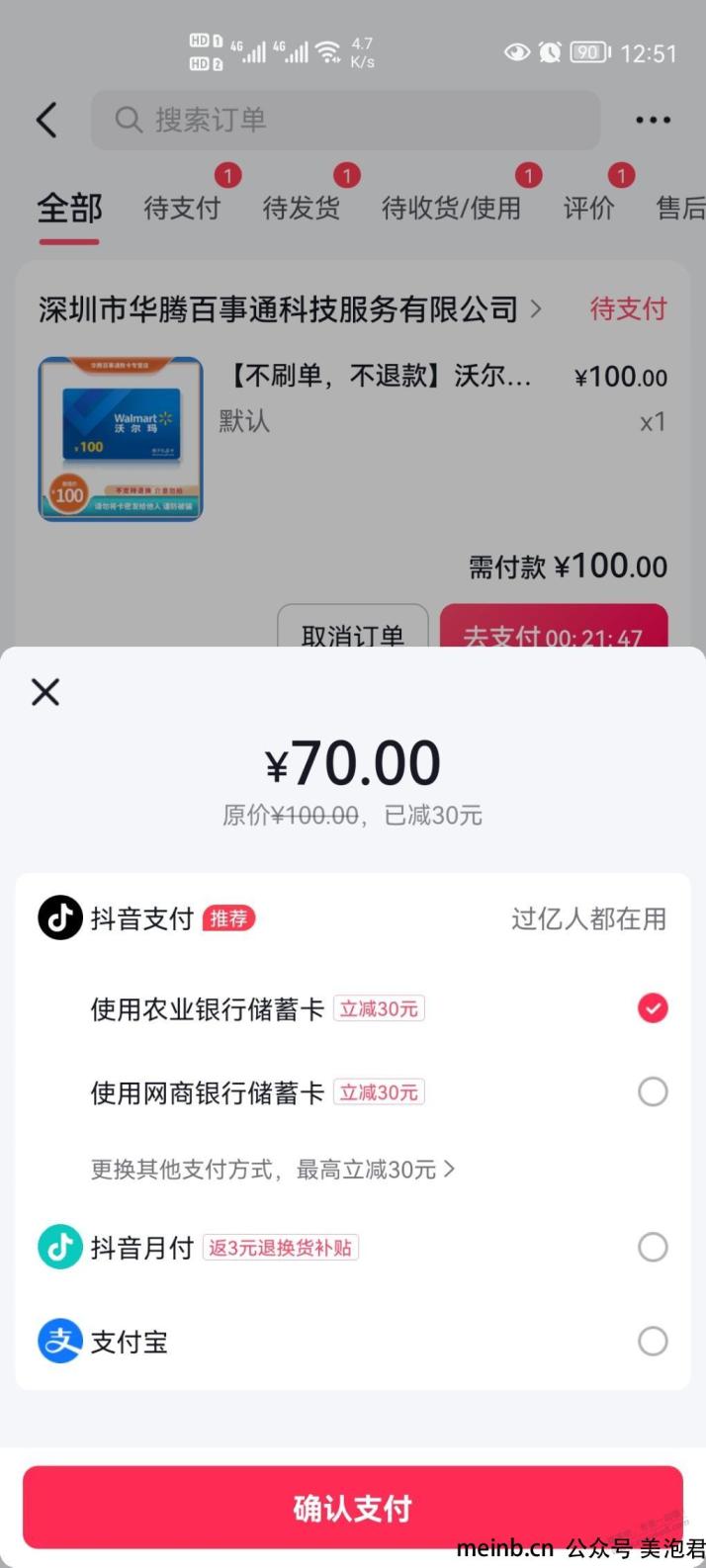Select 网商银行储蓄卡 payment option

click(652, 1092)
